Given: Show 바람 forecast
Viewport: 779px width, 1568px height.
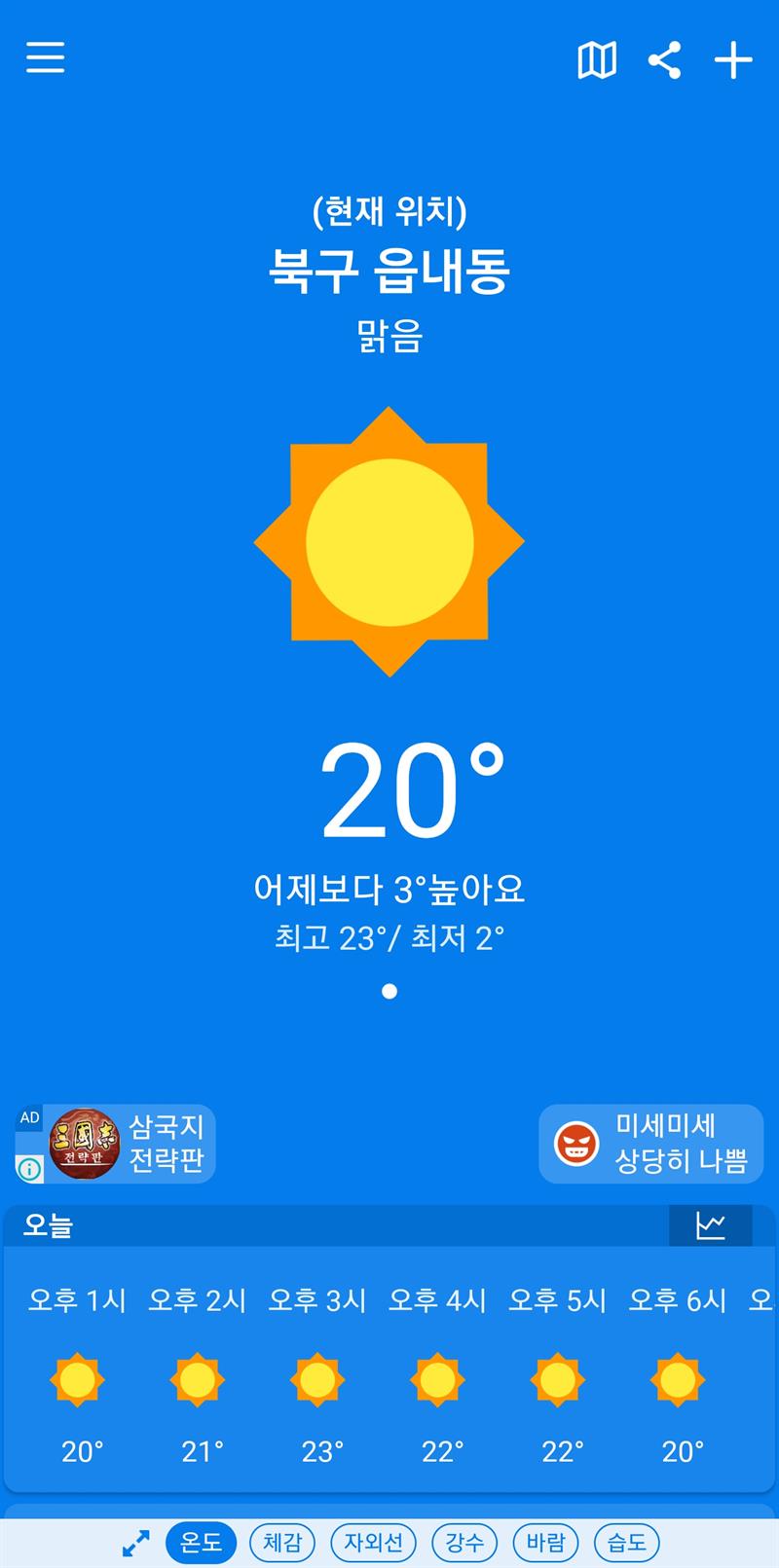Looking at the screenshot, I should click(545, 1543).
